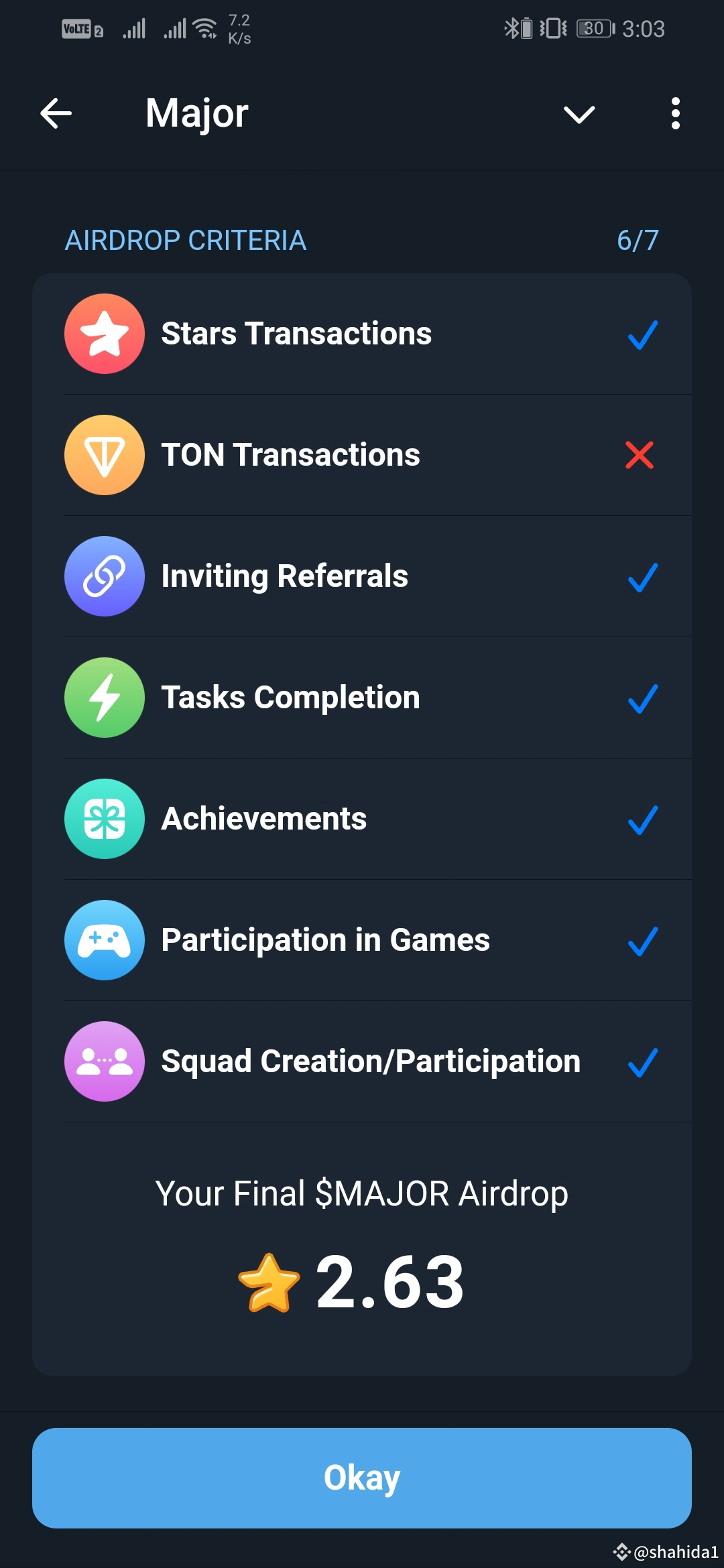Tap the back arrow to exit Major
The image size is (724, 1568).
click(x=56, y=113)
